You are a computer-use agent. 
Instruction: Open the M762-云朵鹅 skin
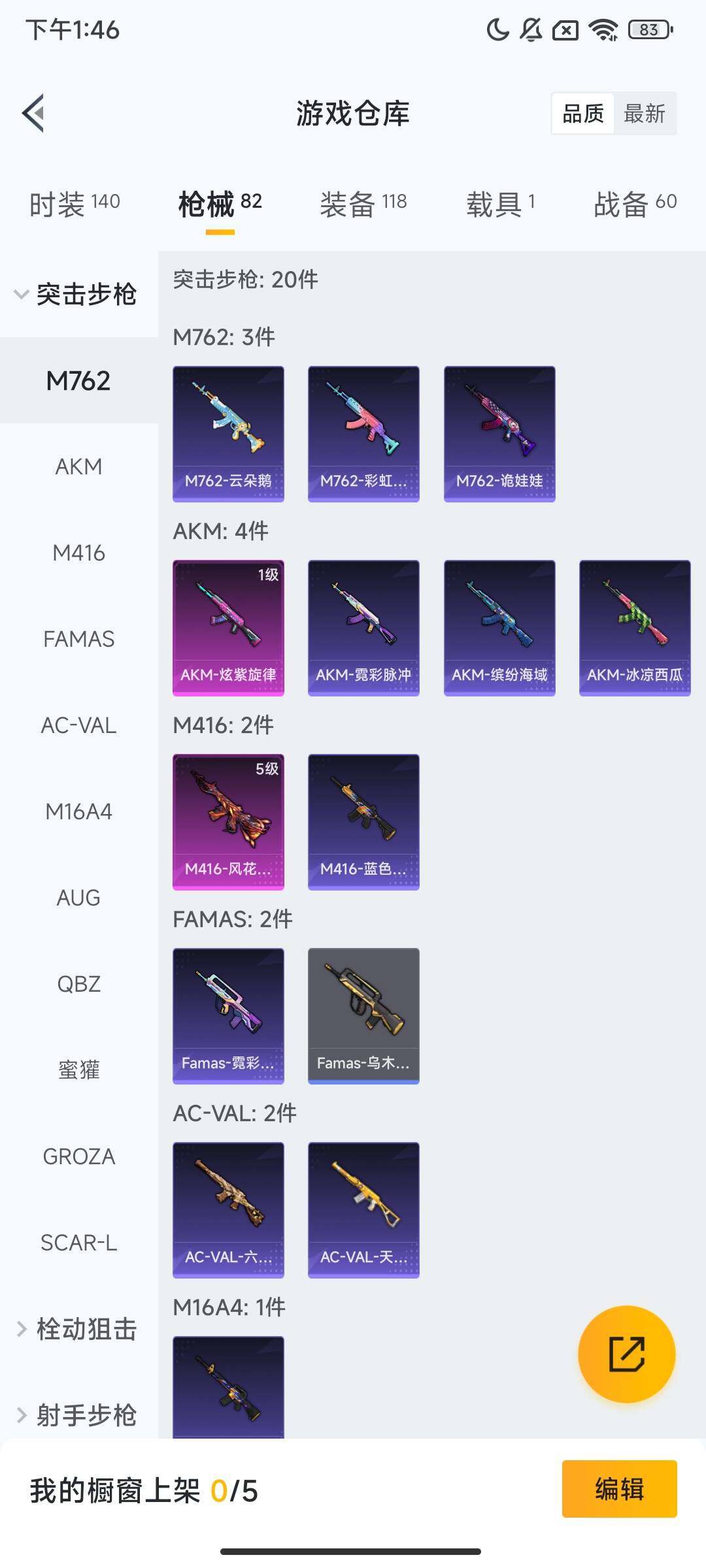tap(228, 434)
